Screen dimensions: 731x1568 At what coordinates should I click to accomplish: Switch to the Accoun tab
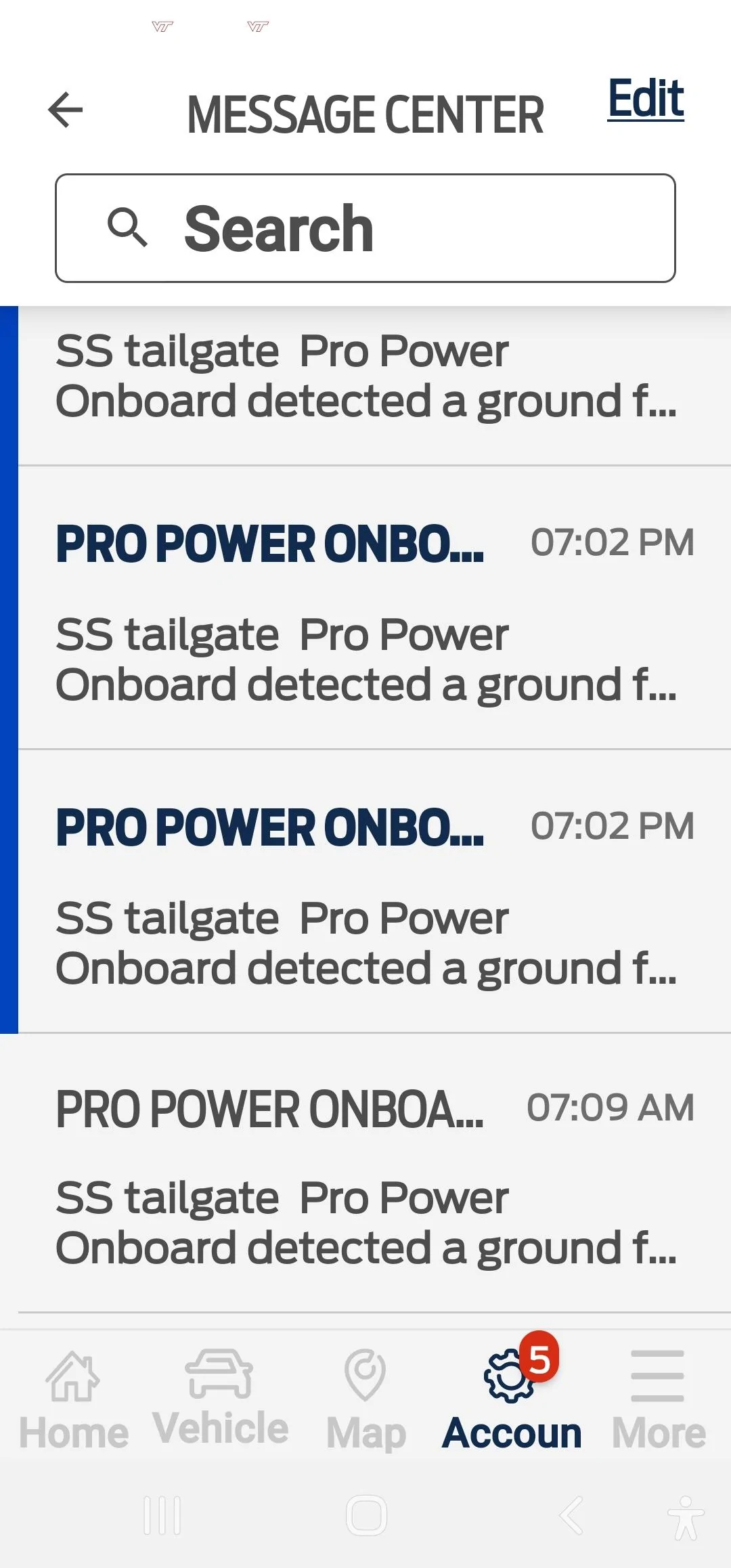(x=512, y=1431)
